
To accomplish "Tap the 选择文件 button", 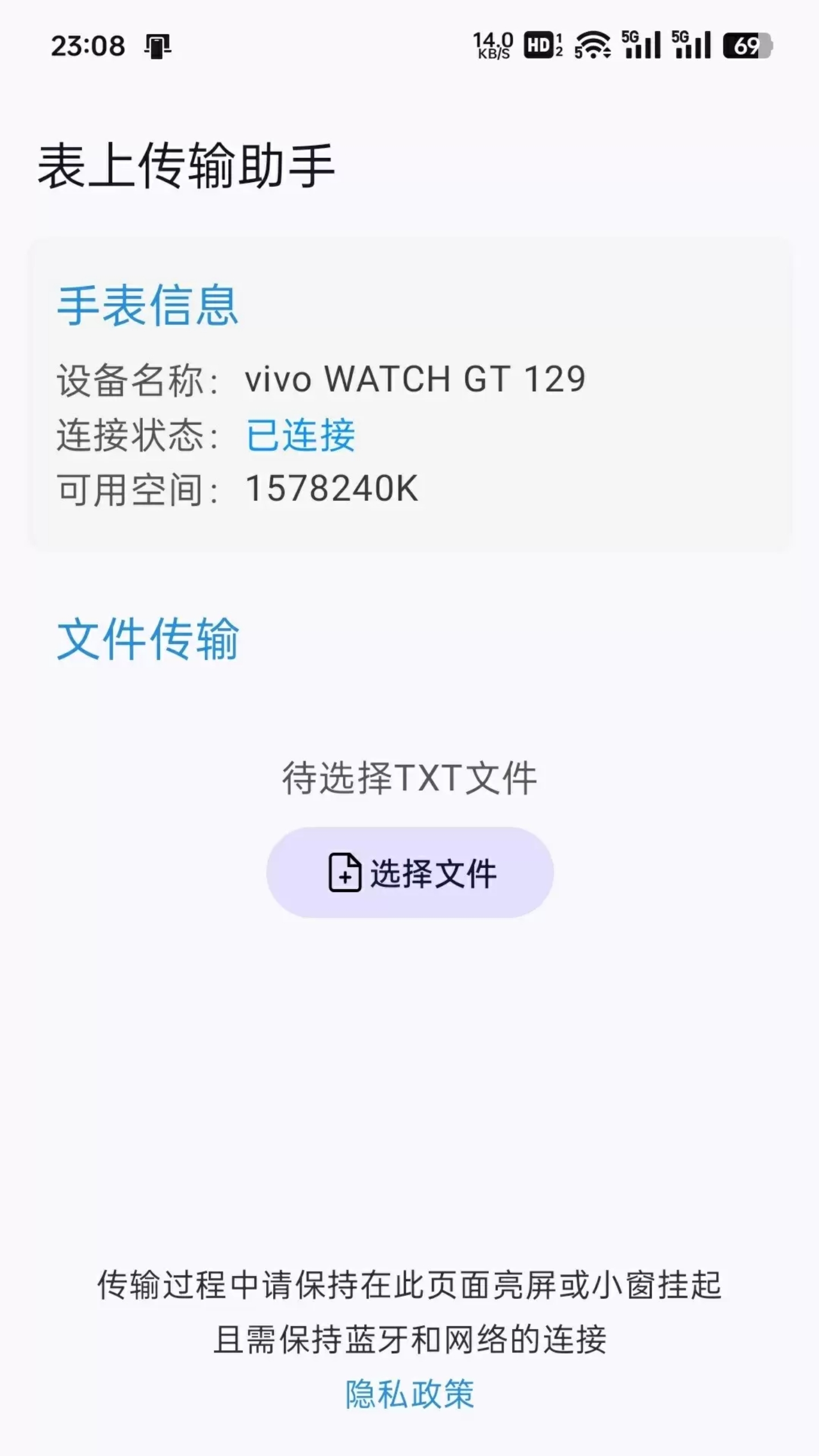I will [410, 872].
